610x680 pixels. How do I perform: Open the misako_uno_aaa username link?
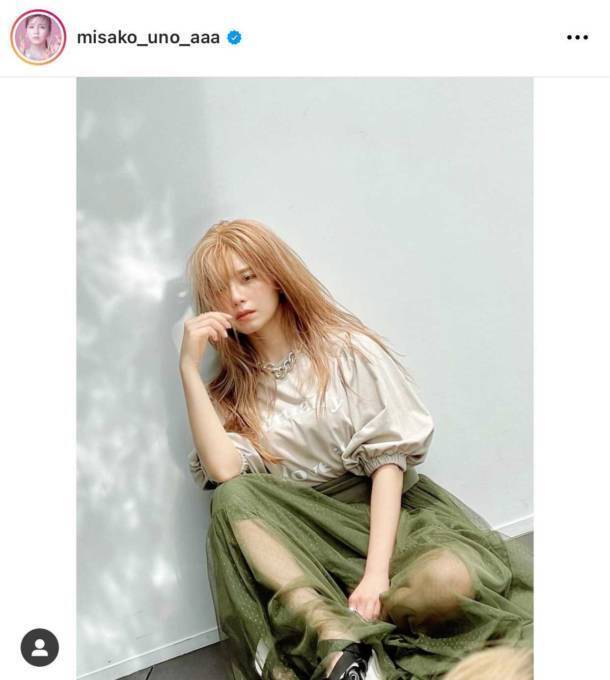click(149, 37)
